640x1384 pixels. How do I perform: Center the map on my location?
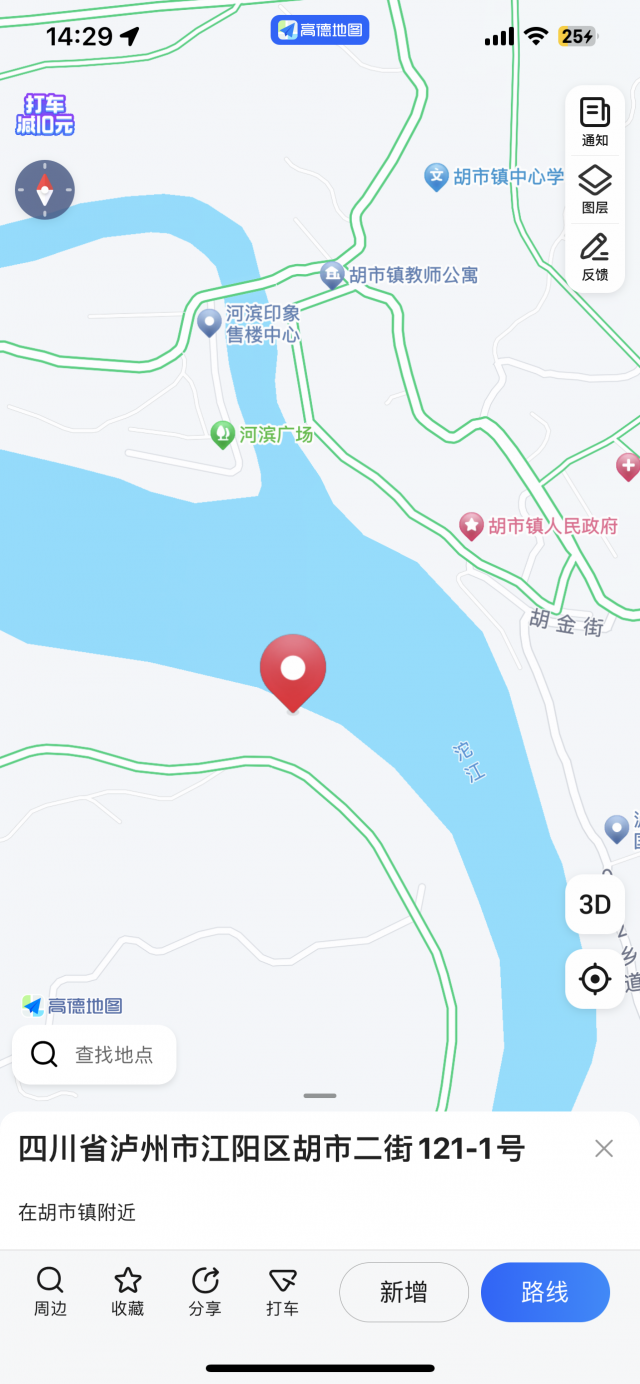595,979
